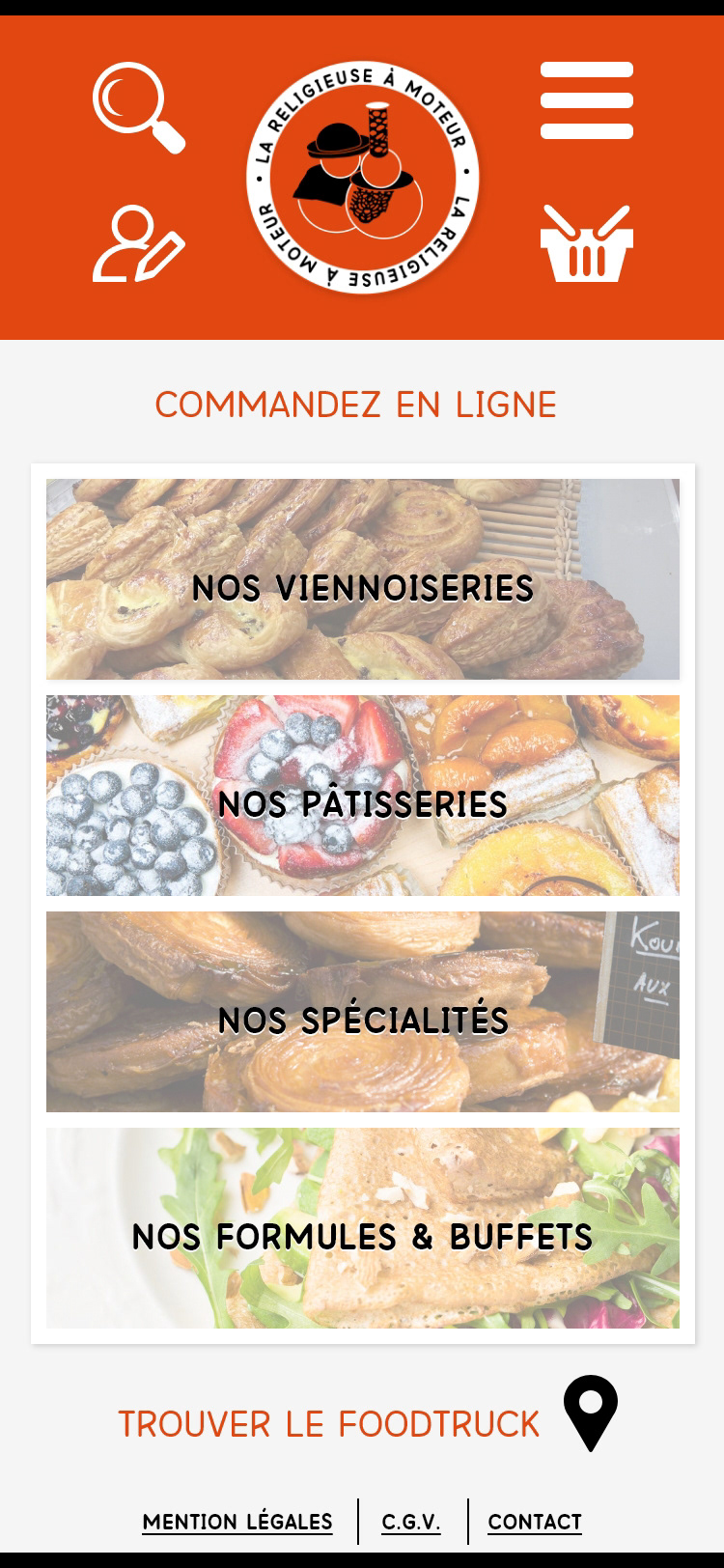Screen dimensions: 724x1568
Task: View the shopping basket
Action: point(587,243)
